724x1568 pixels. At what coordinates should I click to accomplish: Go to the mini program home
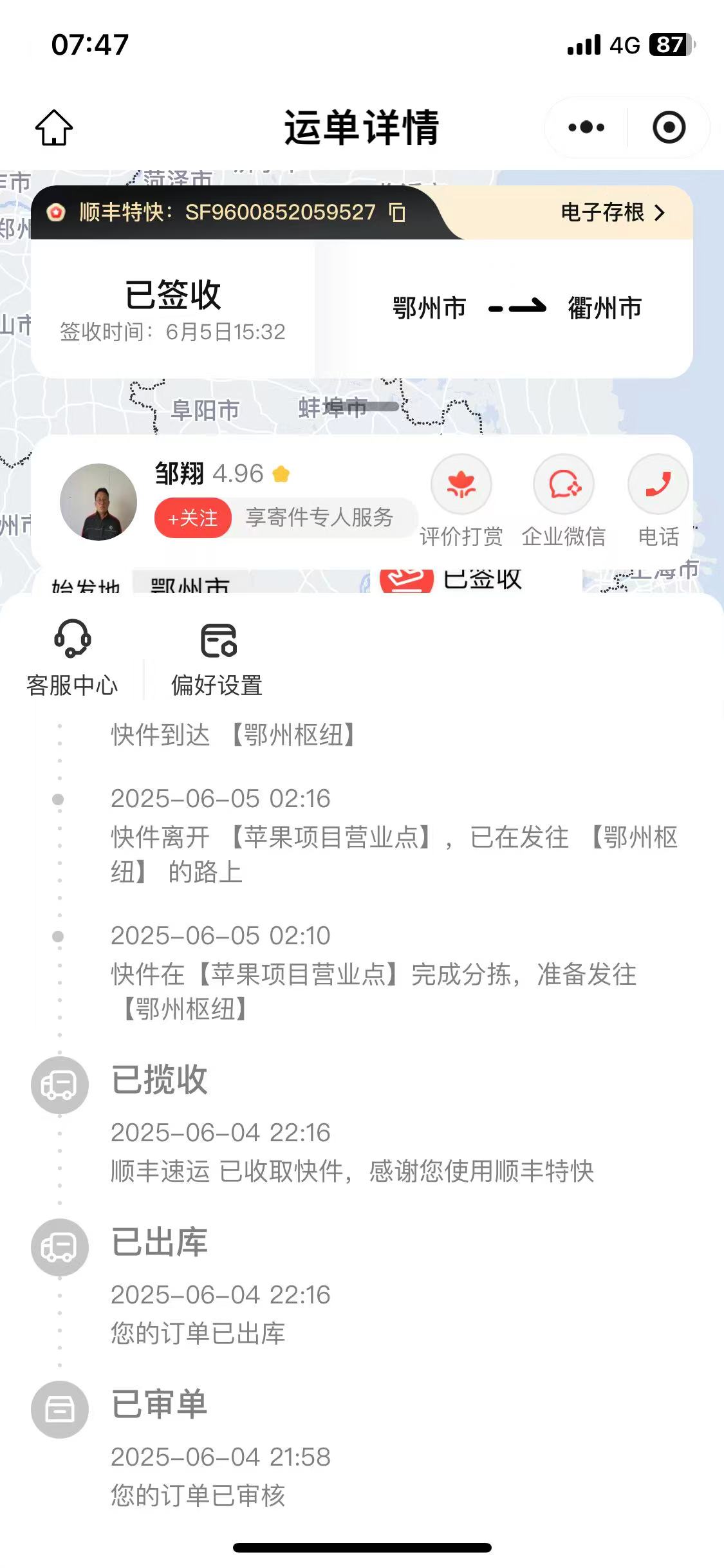tap(54, 127)
